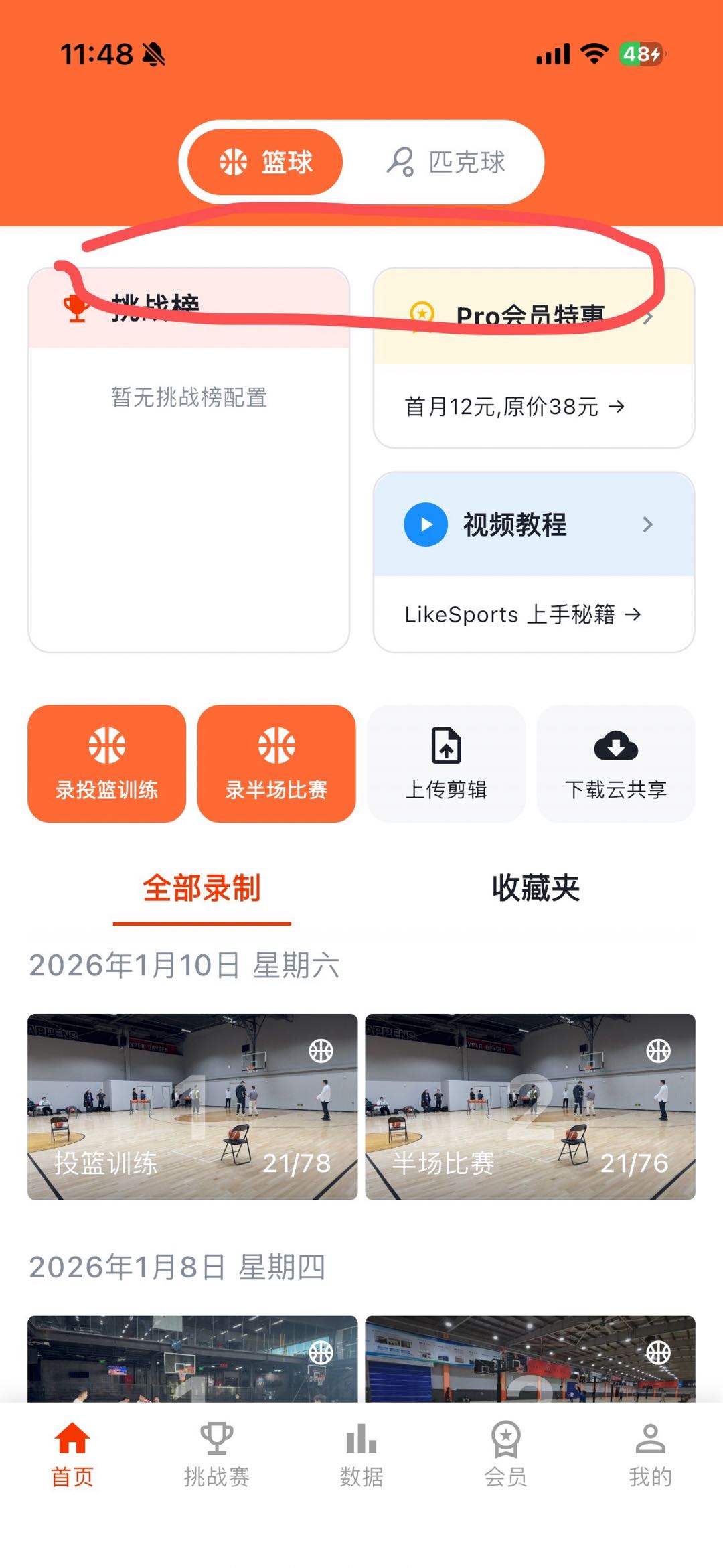Select the 匹克球 segment

445,162
